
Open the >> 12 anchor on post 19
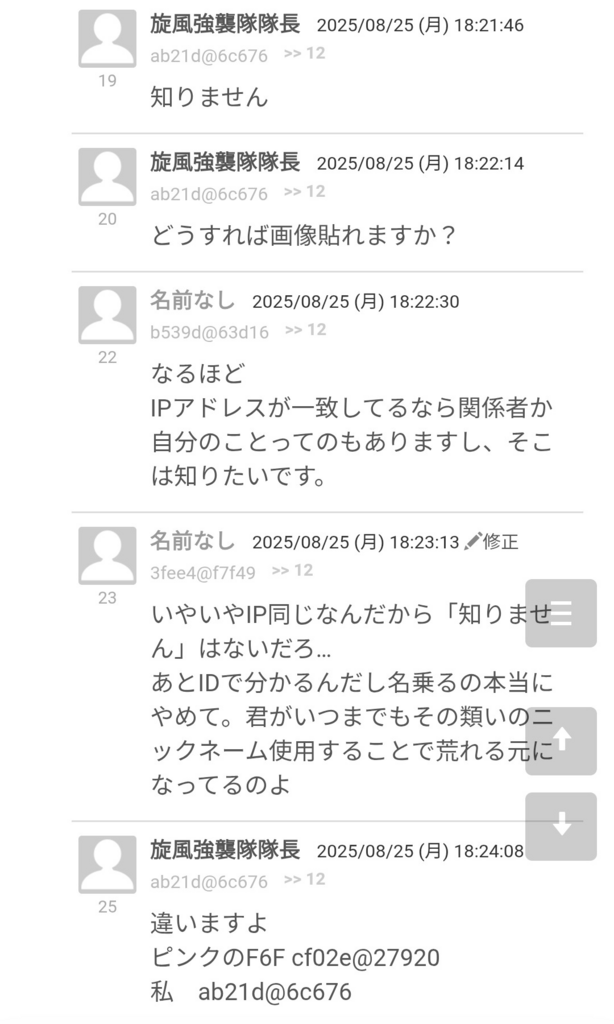304,53
